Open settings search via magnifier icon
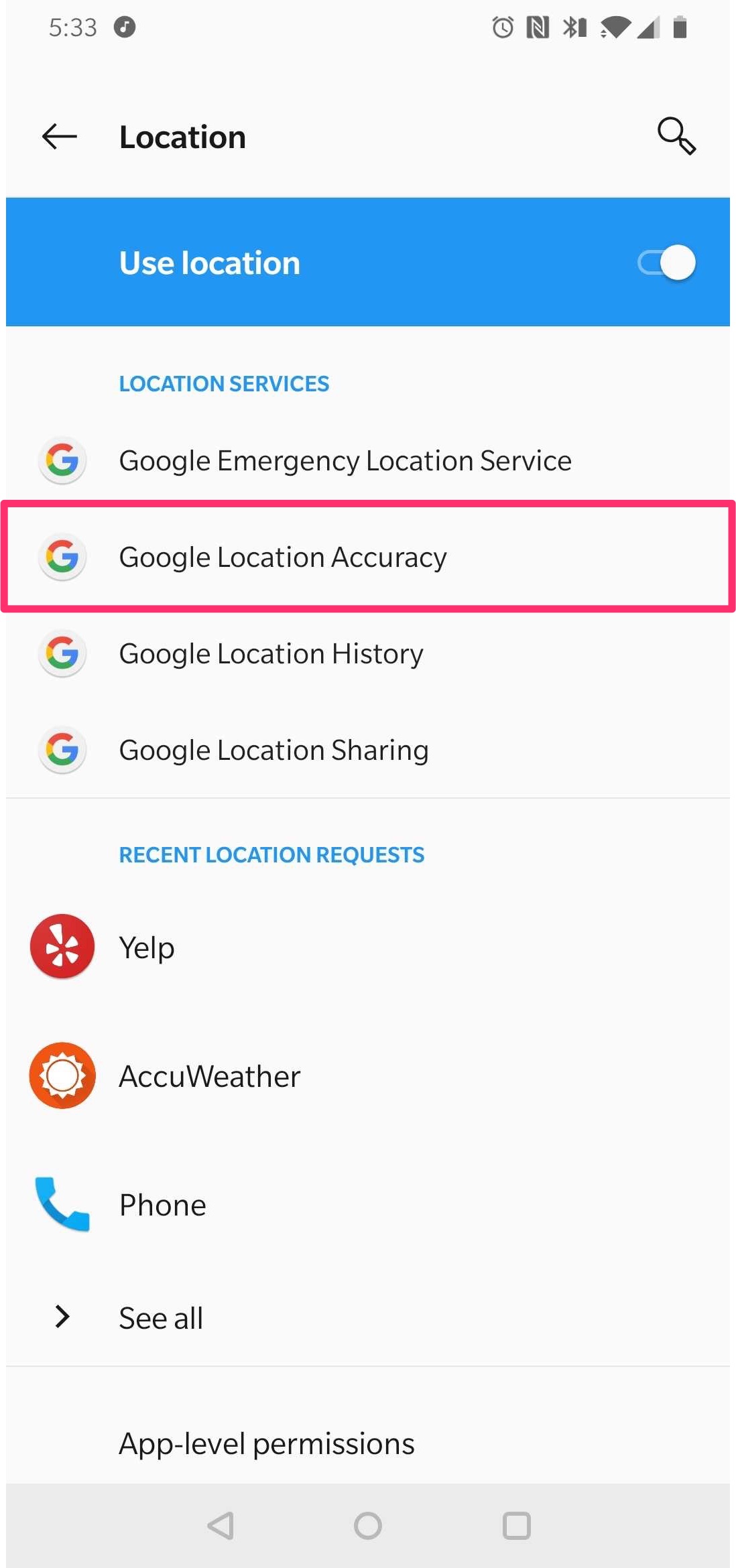 tap(676, 137)
